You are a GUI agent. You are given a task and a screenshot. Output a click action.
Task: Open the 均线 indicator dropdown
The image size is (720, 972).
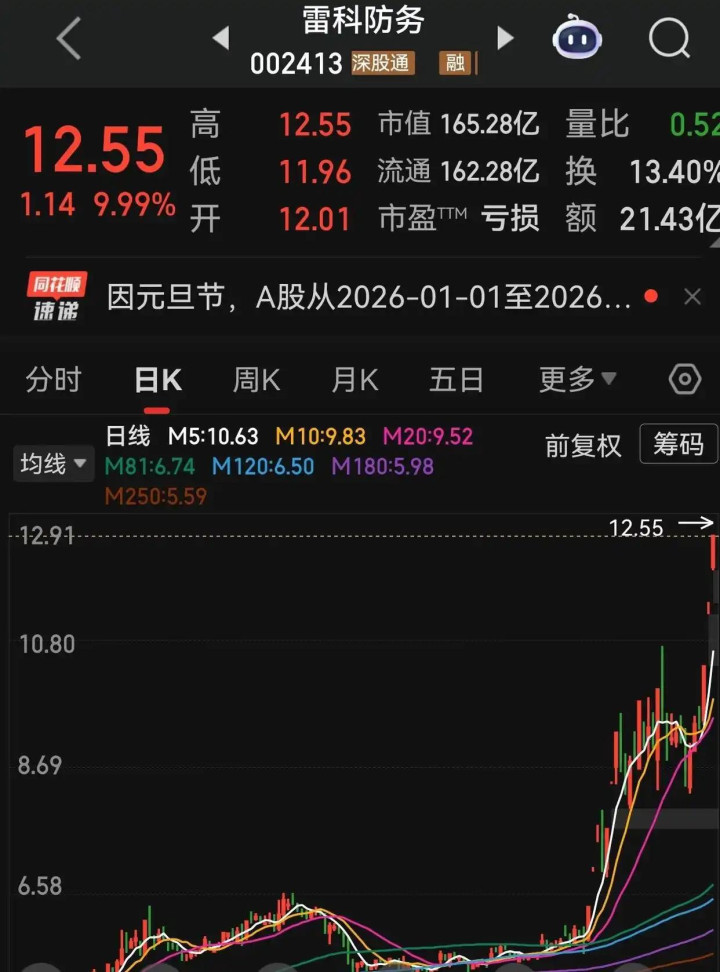click(52, 464)
